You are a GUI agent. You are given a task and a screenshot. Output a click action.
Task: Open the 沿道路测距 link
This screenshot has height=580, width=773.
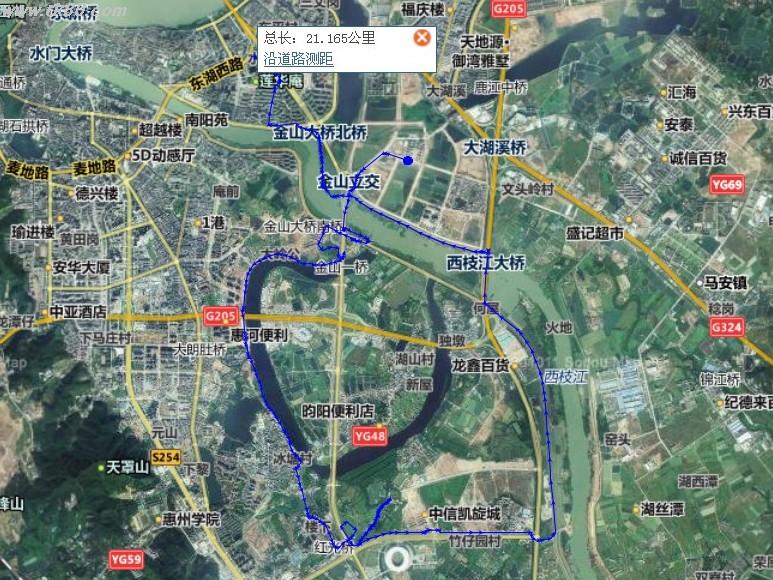[298, 59]
